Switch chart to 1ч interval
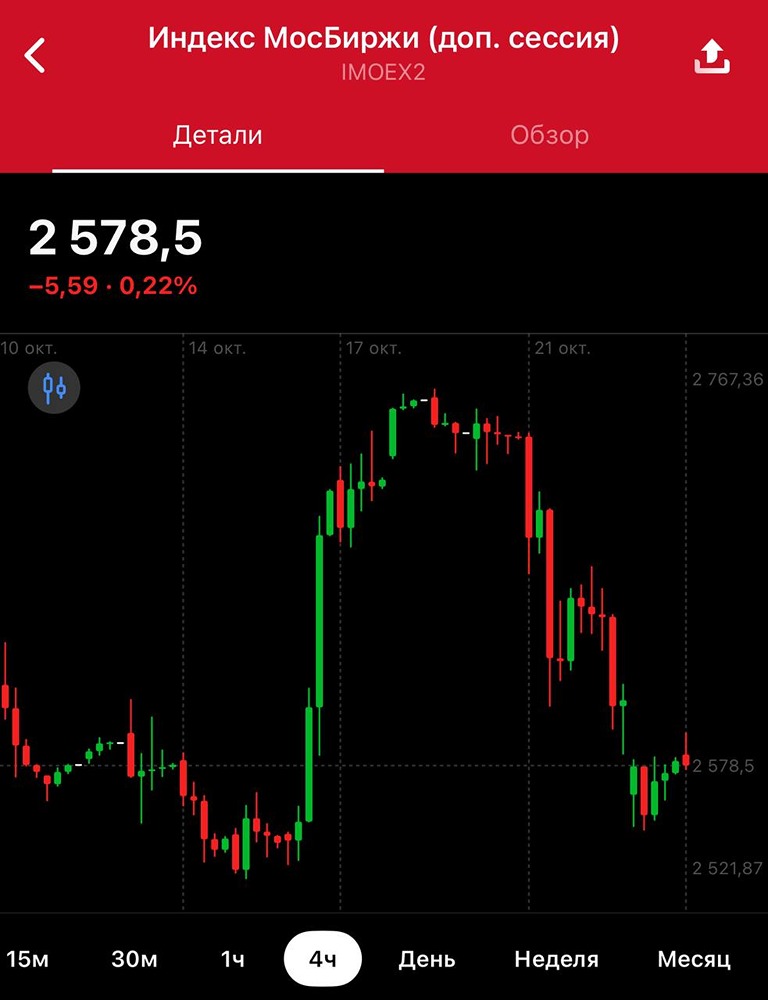 tap(232, 959)
